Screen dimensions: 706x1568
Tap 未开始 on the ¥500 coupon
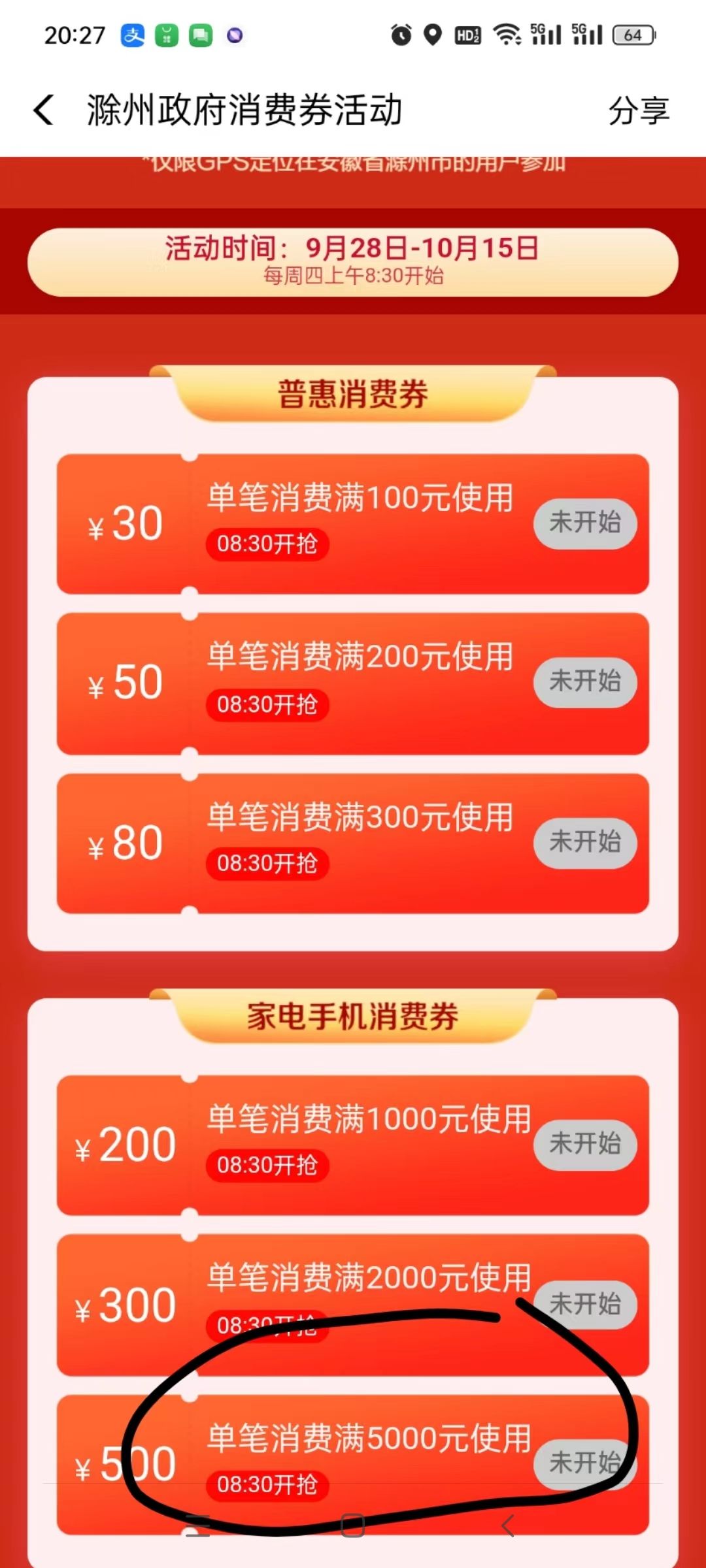click(x=584, y=1463)
